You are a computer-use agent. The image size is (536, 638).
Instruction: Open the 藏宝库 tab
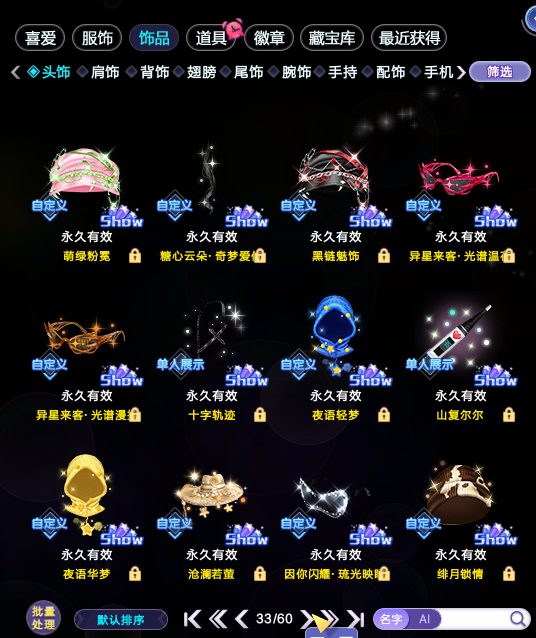[x=331, y=38]
